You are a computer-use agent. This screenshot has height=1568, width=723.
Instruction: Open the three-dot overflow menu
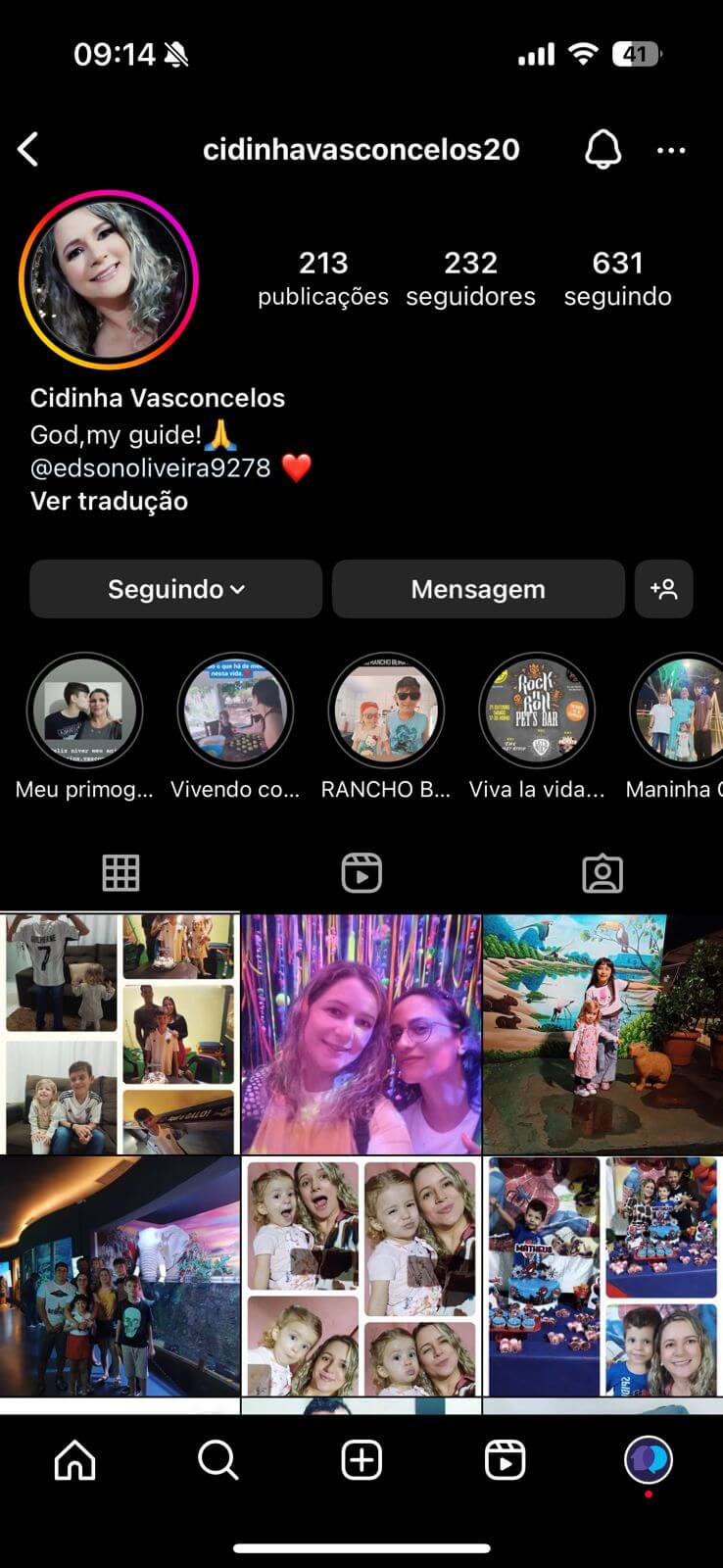tap(671, 150)
